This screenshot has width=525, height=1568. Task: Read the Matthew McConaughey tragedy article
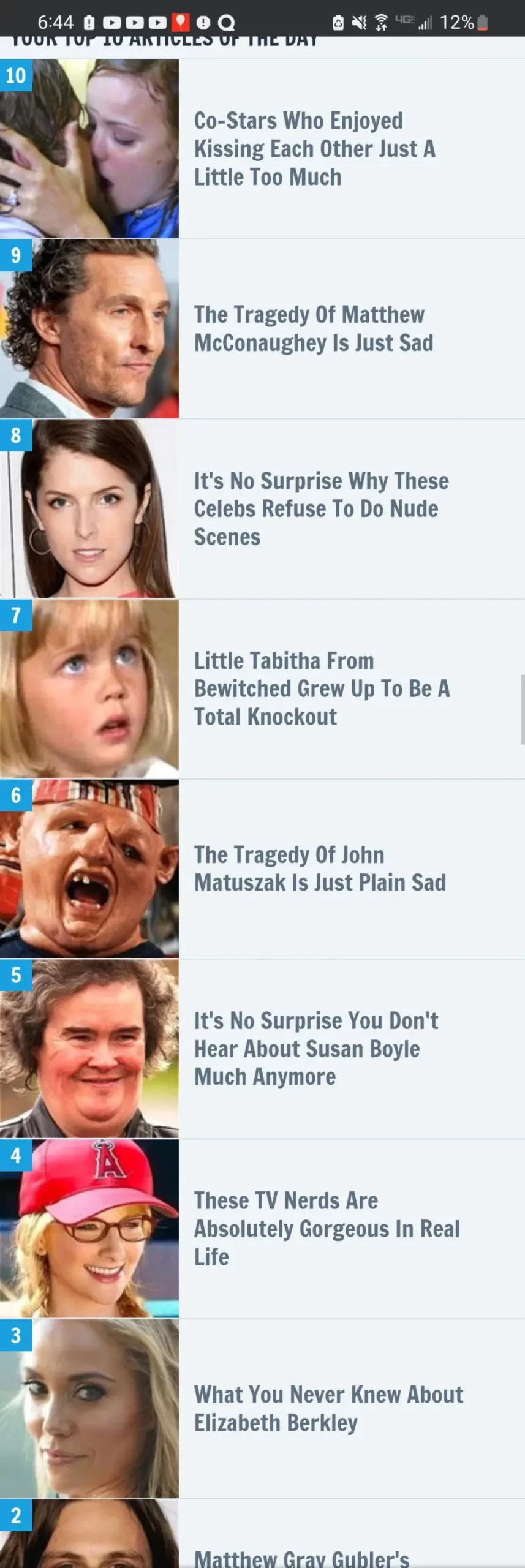click(x=313, y=329)
